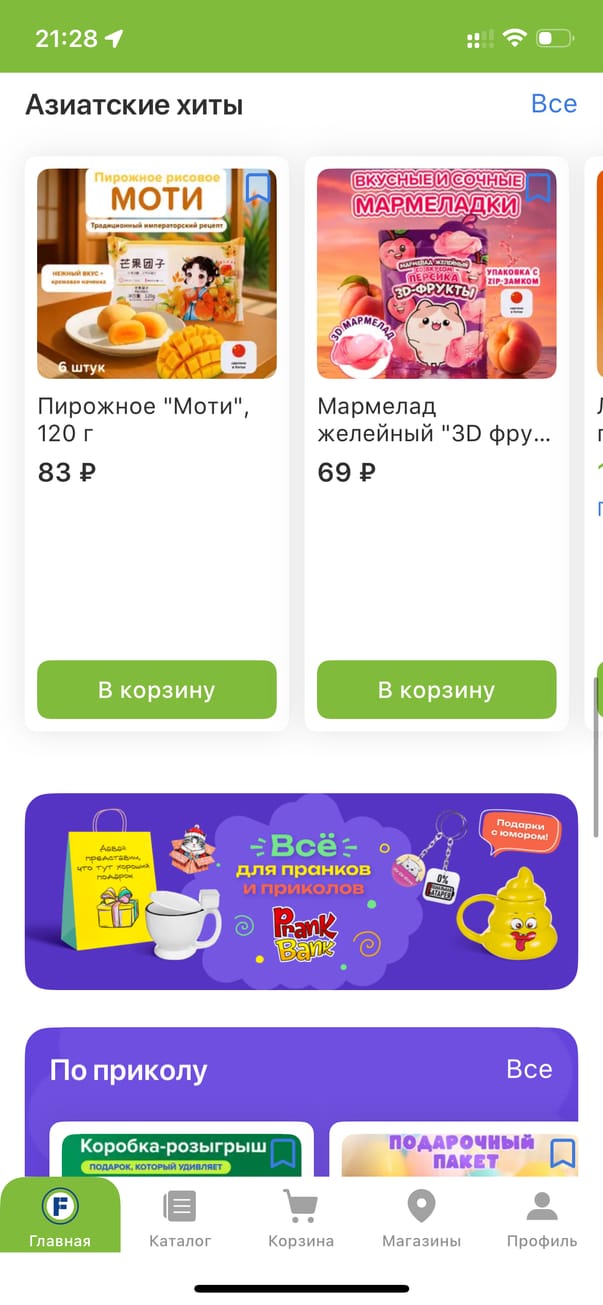This screenshot has height=1305, width=603.
Task: Switch to the Каталог tab
Action: (x=180, y=1218)
